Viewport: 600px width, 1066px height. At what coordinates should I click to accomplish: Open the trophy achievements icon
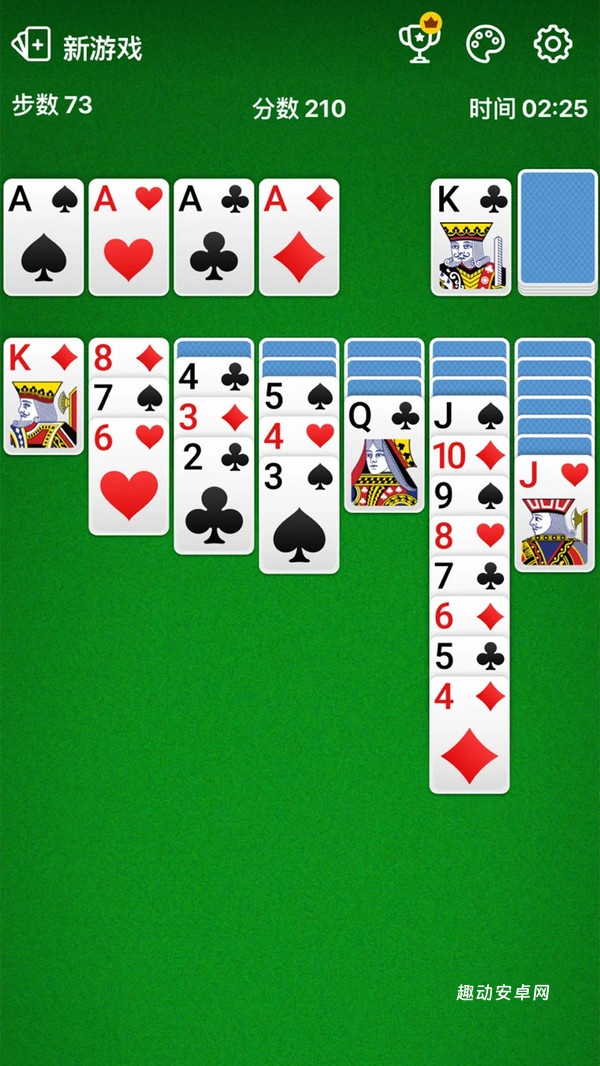(x=419, y=43)
